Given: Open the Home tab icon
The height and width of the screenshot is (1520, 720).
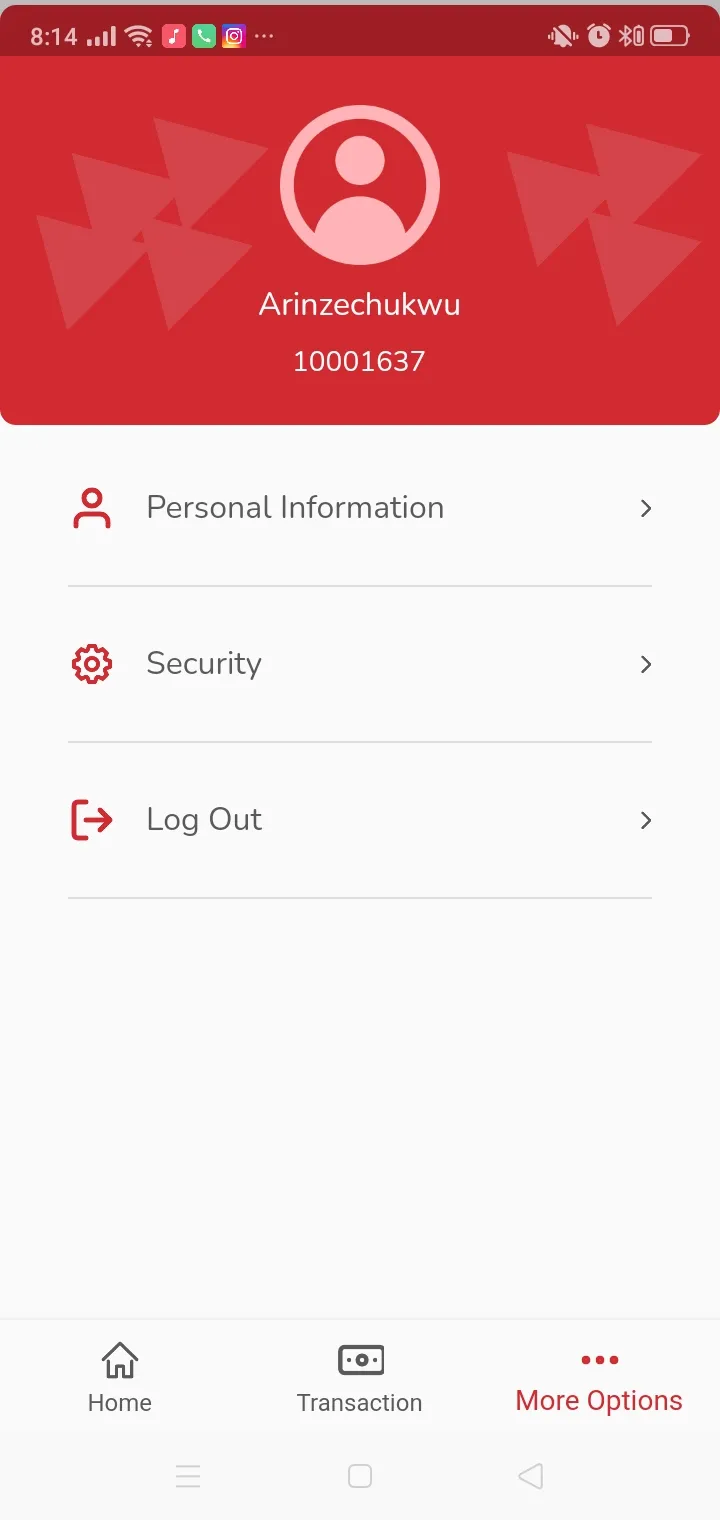Looking at the screenshot, I should click(x=119, y=1360).
